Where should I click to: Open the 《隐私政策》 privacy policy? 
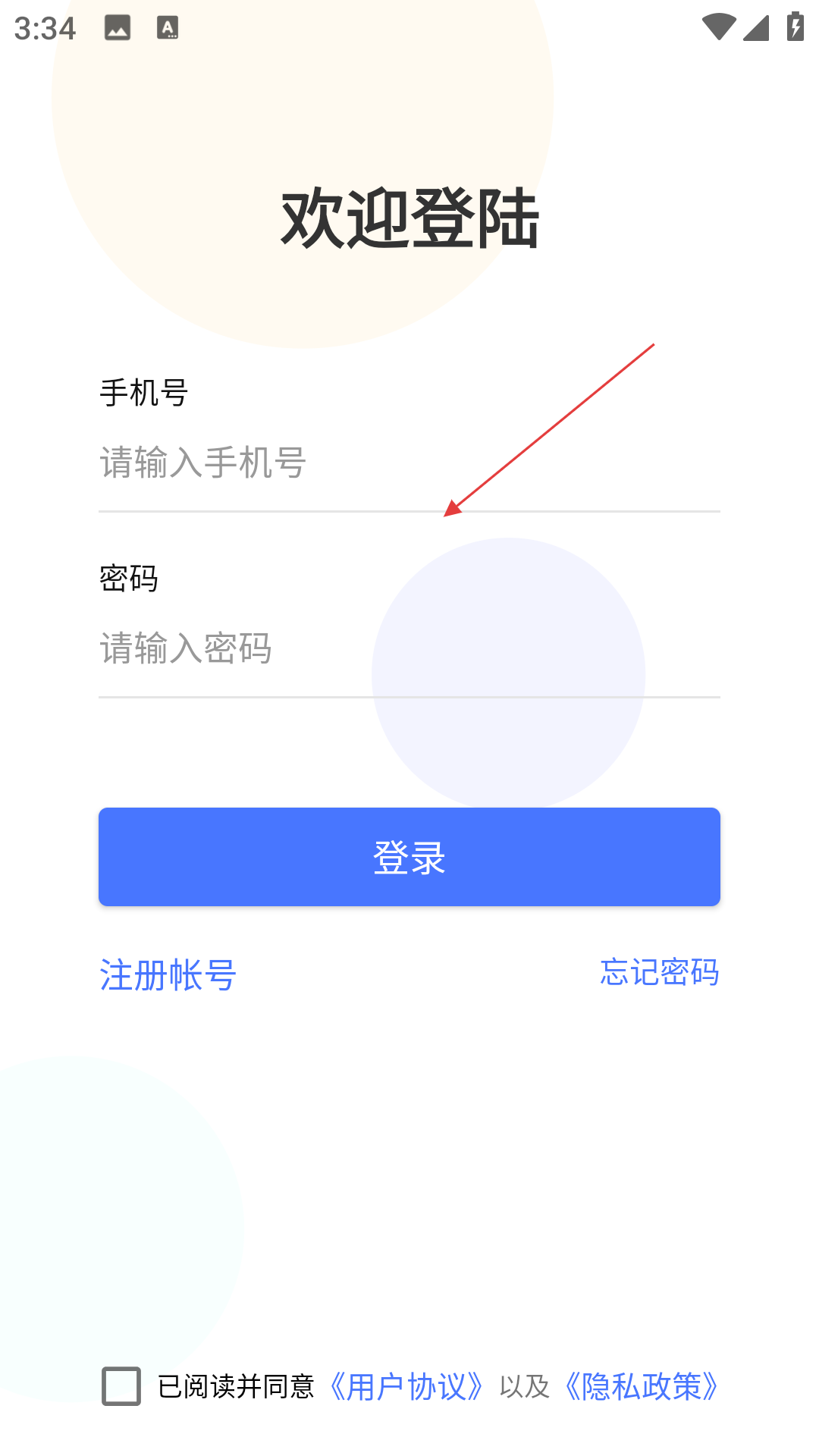642,1386
